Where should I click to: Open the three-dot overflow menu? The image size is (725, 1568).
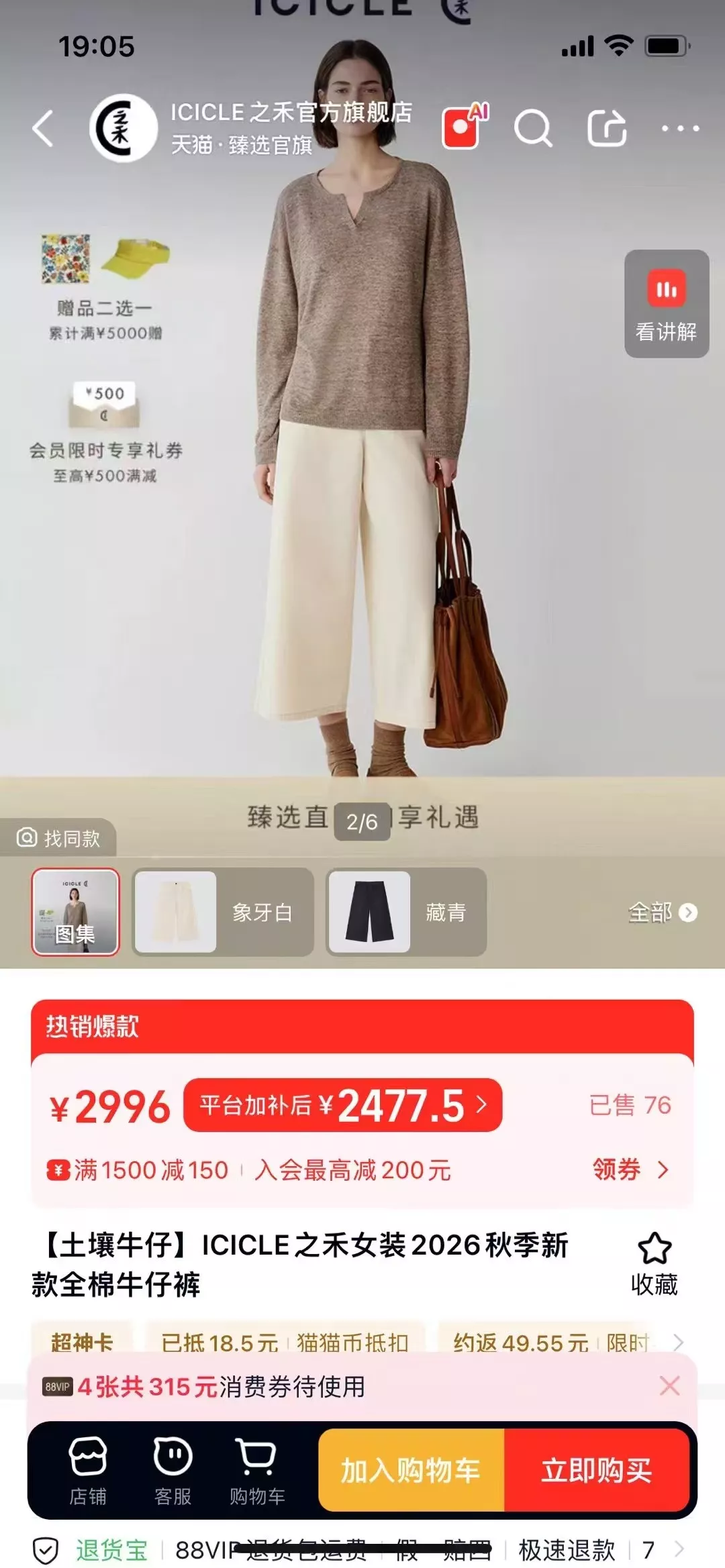[680, 128]
